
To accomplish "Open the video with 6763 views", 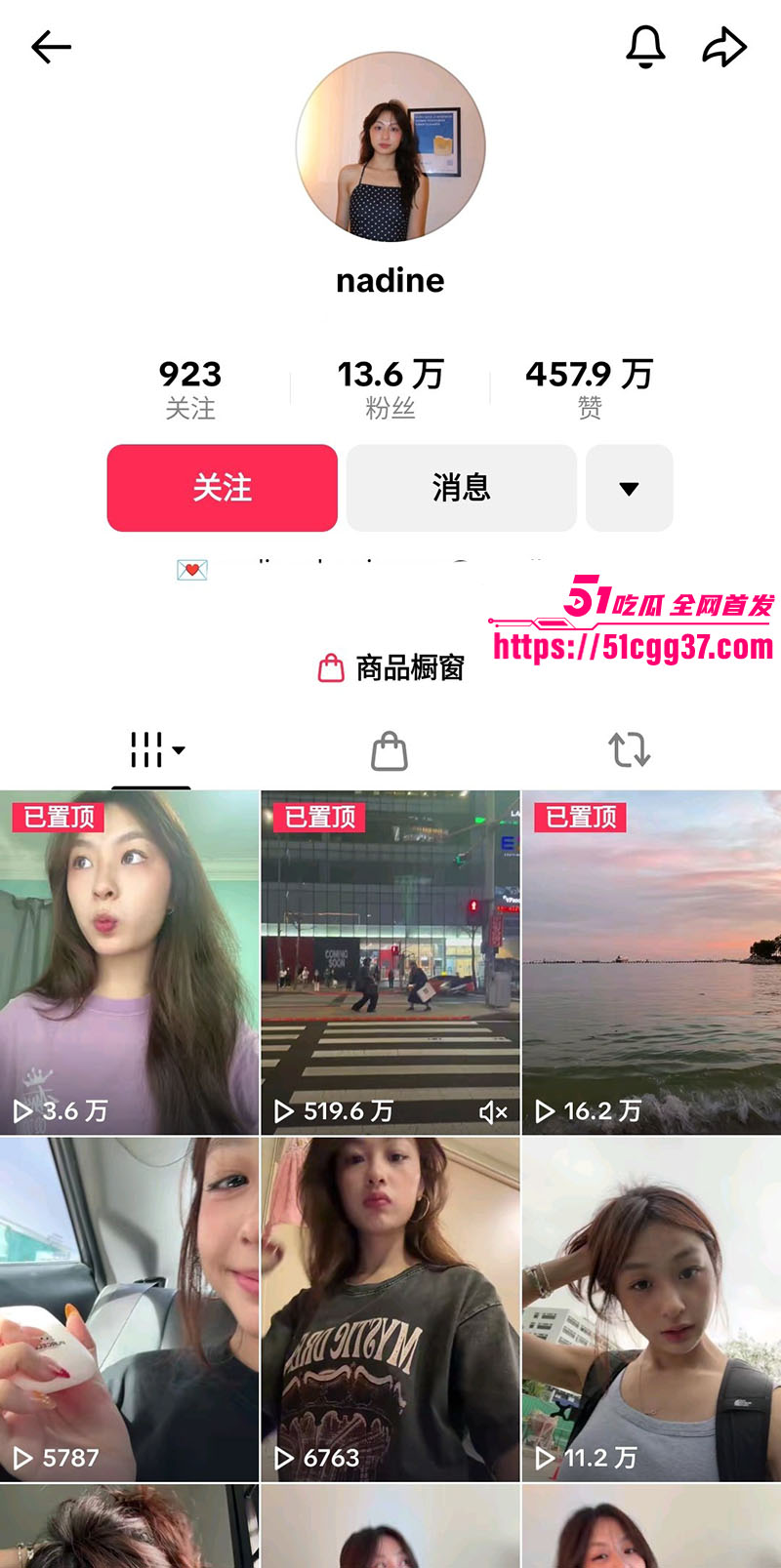I will (x=390, y=1309).
